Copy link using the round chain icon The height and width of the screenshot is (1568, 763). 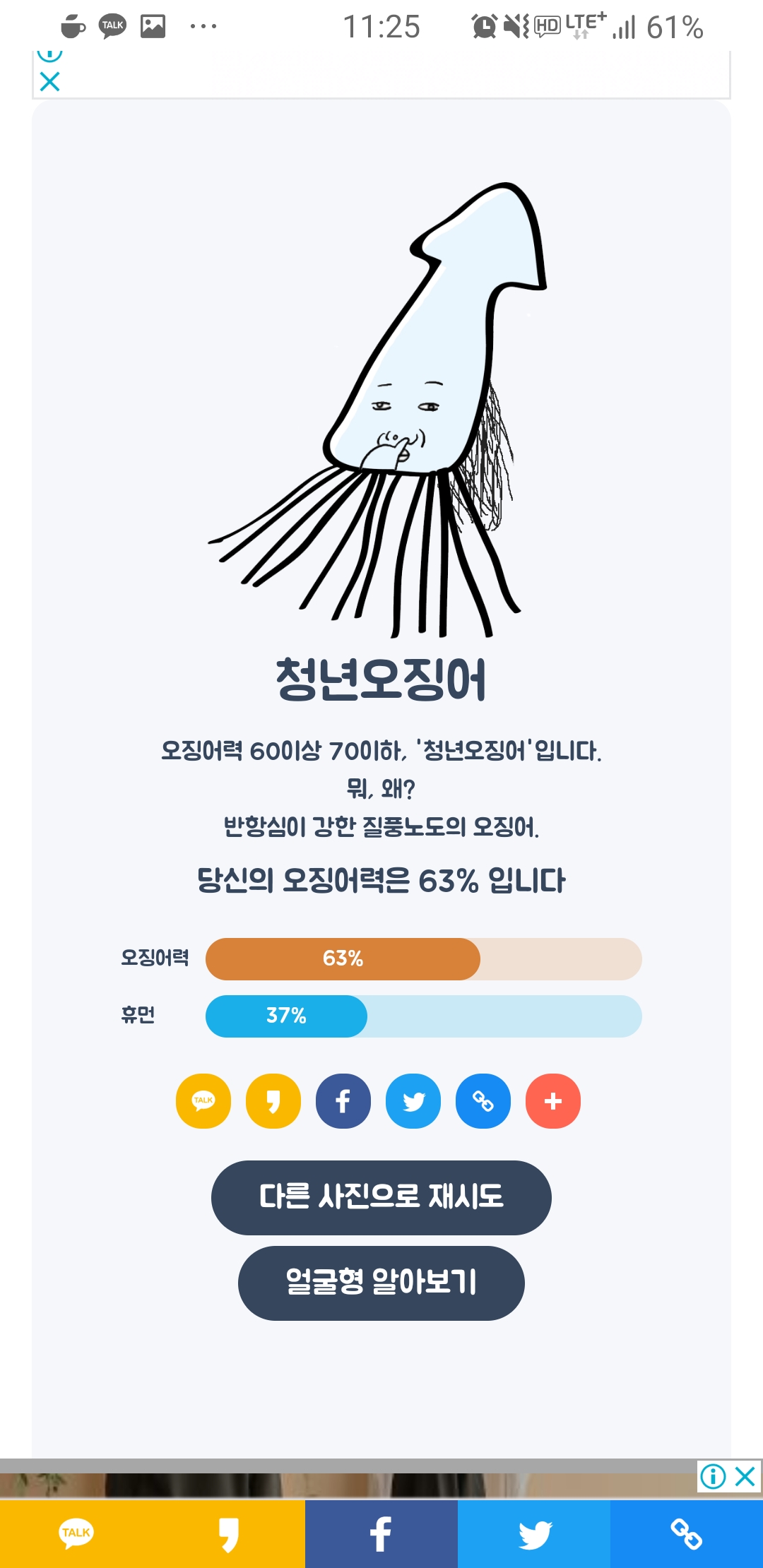(483, 1101)
